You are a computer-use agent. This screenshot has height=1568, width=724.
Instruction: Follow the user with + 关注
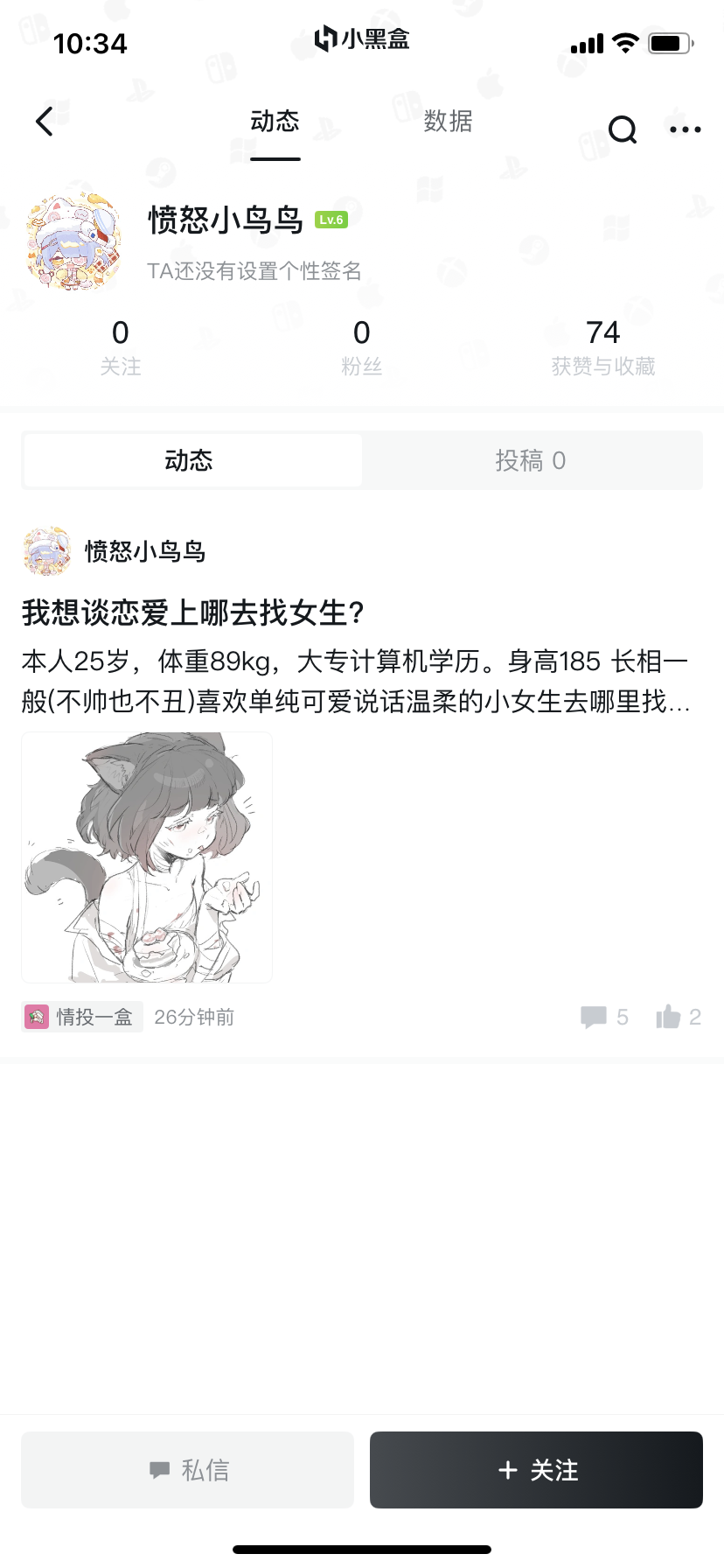tap(536, 1470)
